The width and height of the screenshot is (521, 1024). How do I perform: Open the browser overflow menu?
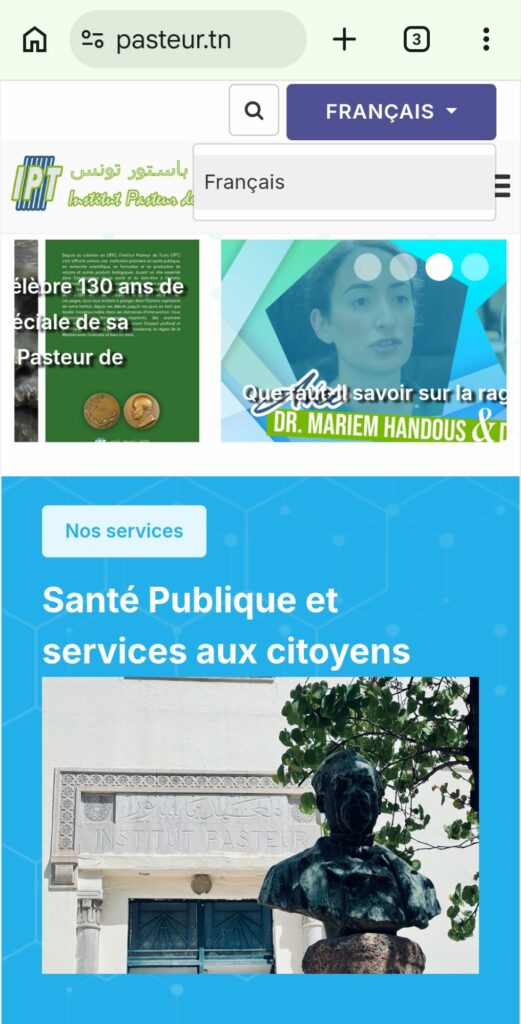click(x=486, y=40)
